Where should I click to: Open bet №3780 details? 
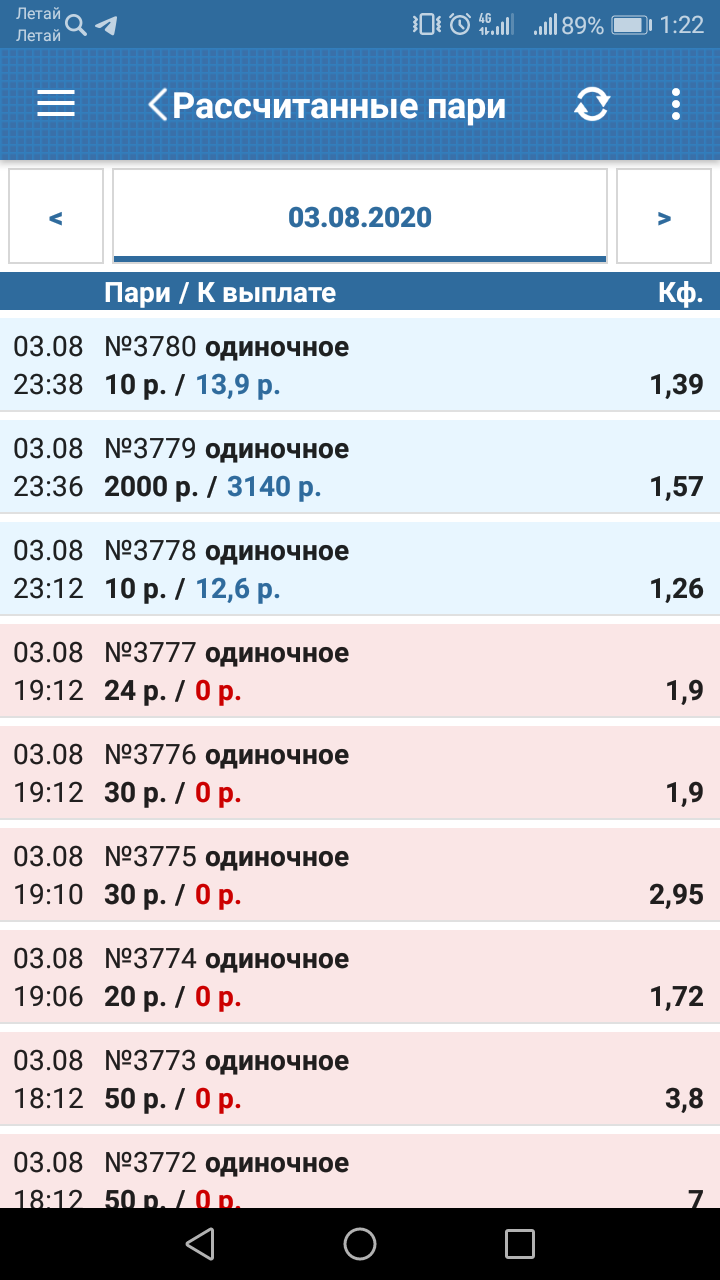(360, 365)
